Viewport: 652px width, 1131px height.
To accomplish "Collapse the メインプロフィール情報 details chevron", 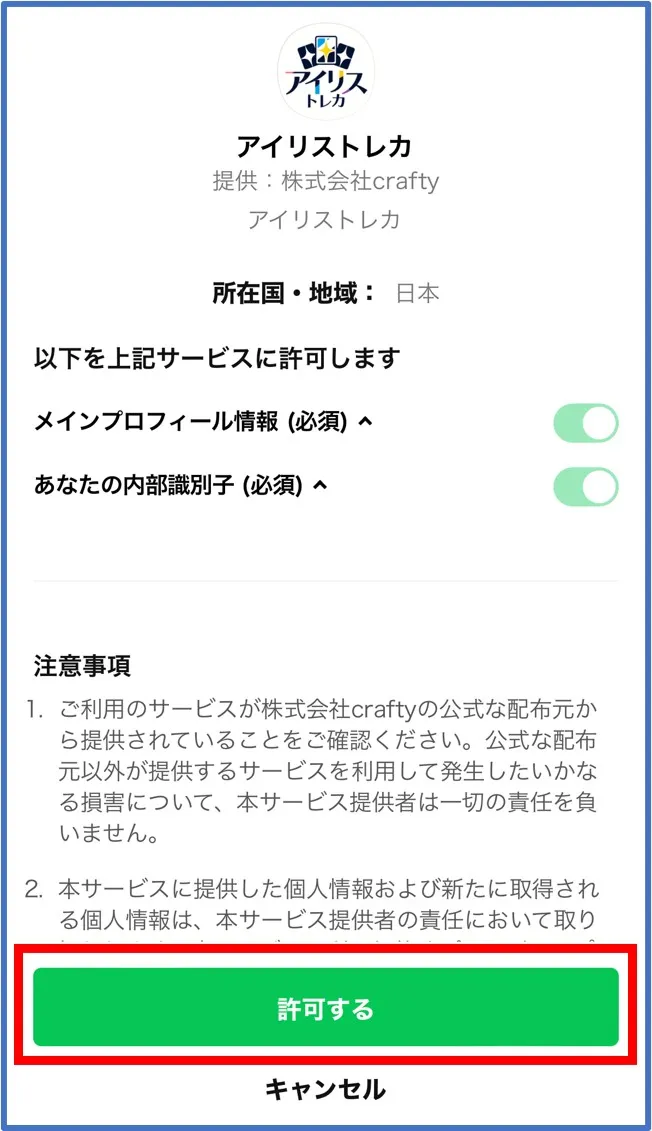I will pos(365,423).
